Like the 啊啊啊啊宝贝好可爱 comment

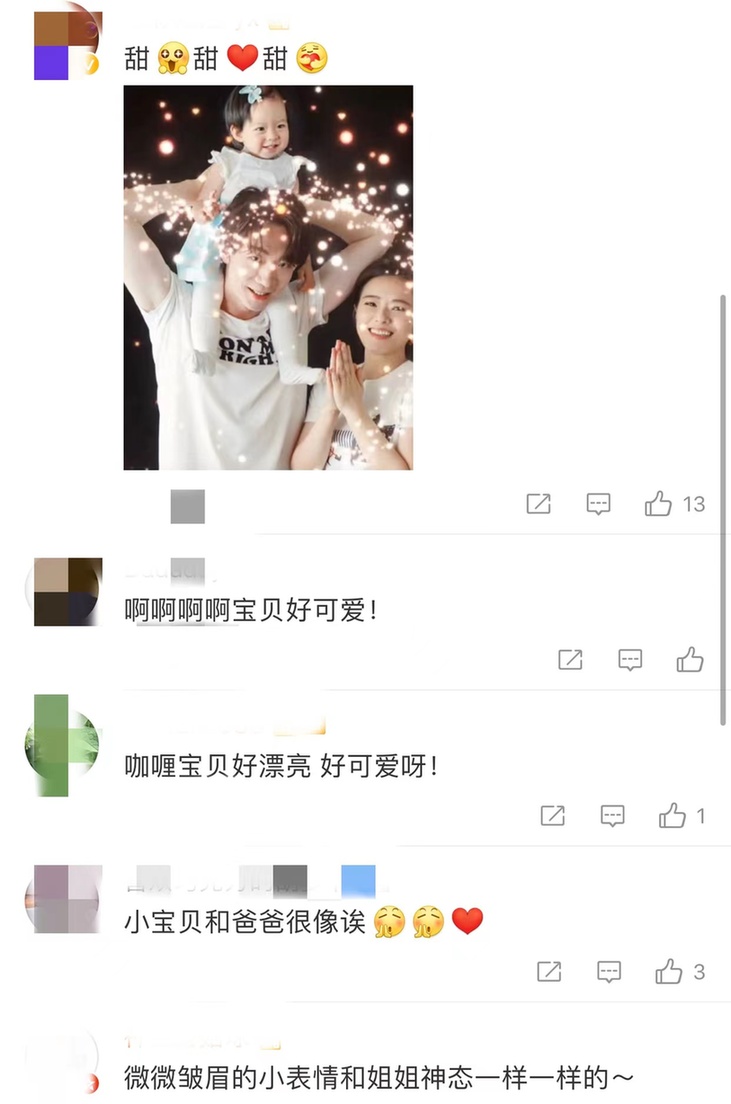(690, 660)
